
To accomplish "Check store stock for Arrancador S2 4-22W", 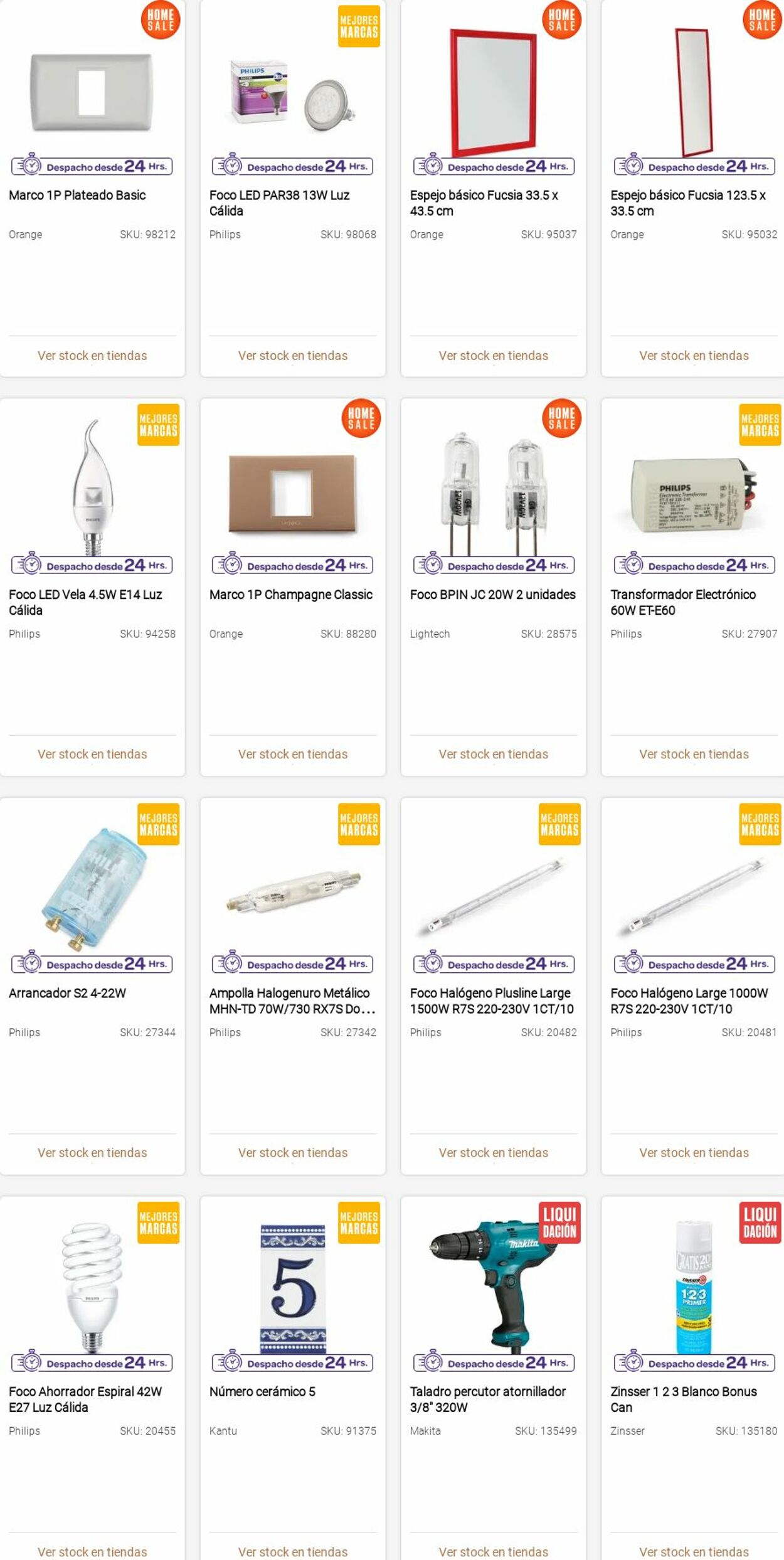I will click(x=92, y=1153).
